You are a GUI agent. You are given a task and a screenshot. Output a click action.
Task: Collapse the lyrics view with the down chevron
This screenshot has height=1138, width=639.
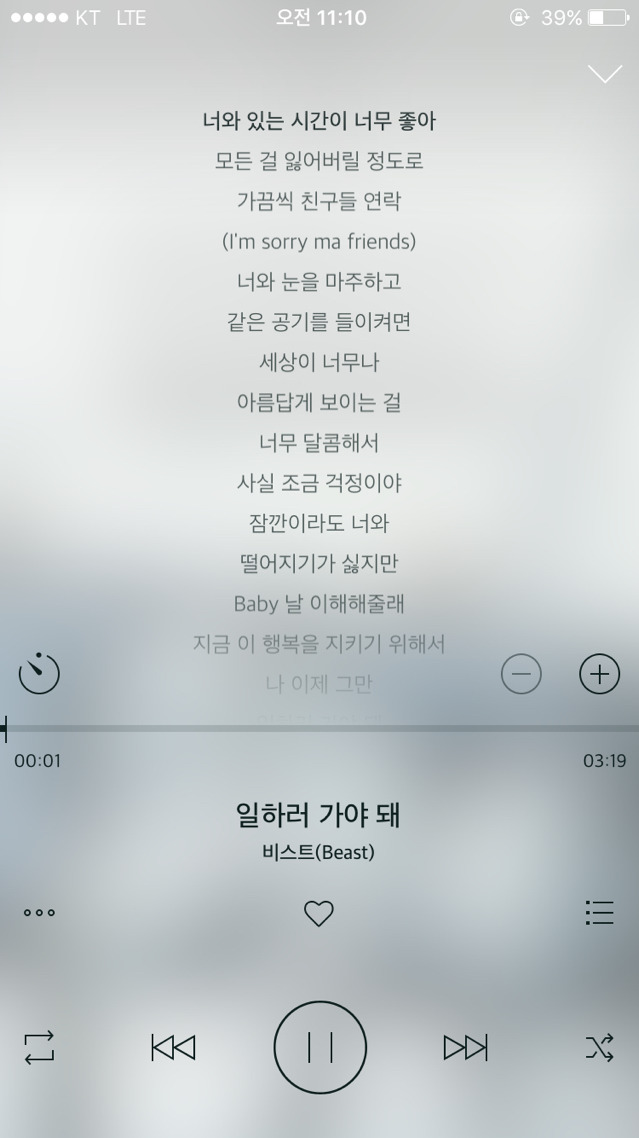[604, 74]
